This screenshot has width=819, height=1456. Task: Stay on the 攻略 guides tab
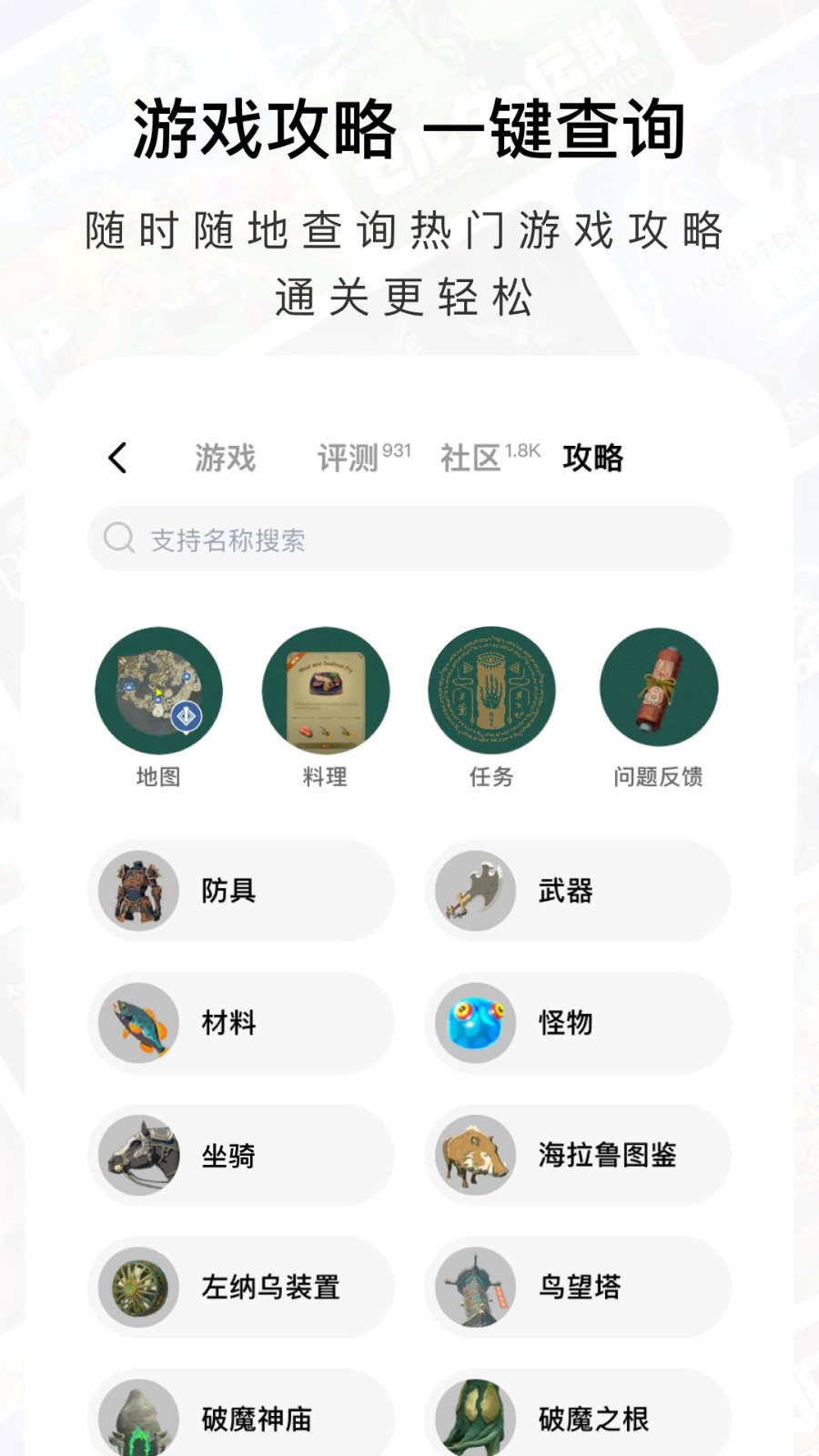coord(591,460)
